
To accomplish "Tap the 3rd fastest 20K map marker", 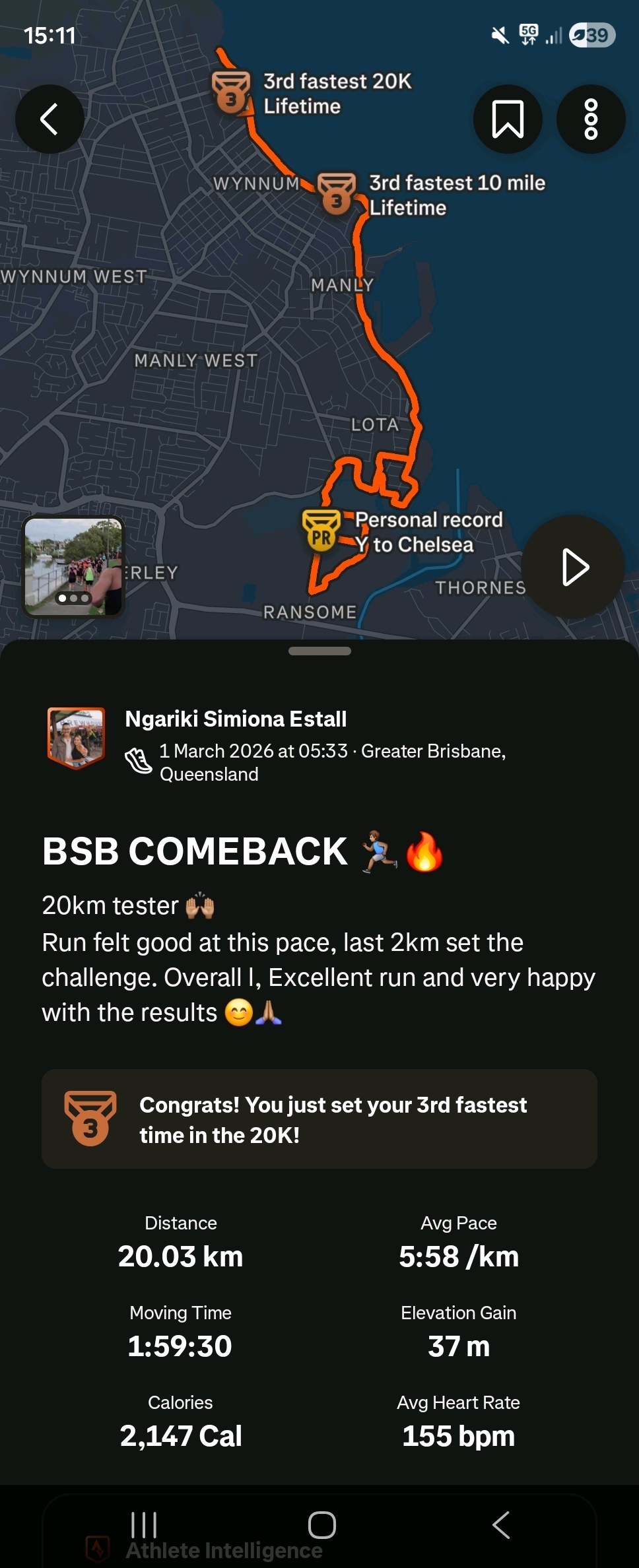I will pyautogui.click(x=231, y=92).
